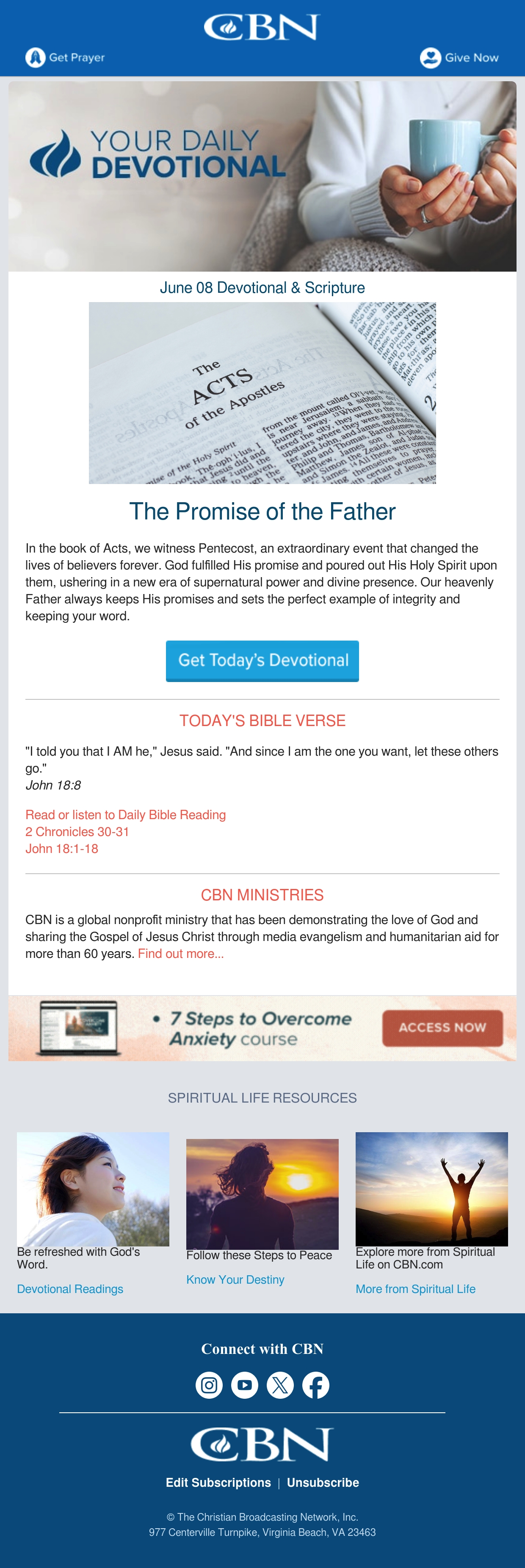Viewport: 525px width, 1568px height.
Task: Open the 2 Chronicles 30-31 reading
Action: click(77, 831)
